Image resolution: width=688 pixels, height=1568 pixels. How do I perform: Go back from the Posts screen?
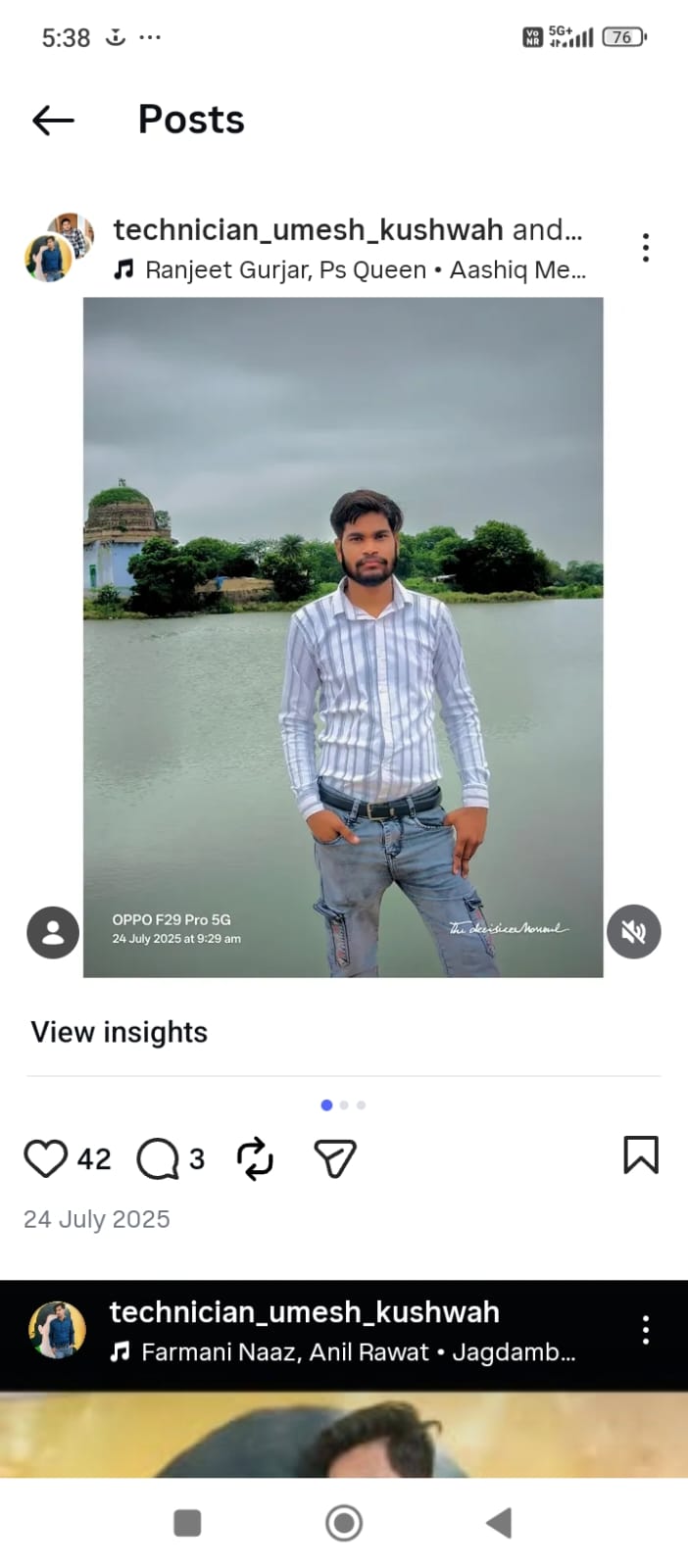[53, 121]
